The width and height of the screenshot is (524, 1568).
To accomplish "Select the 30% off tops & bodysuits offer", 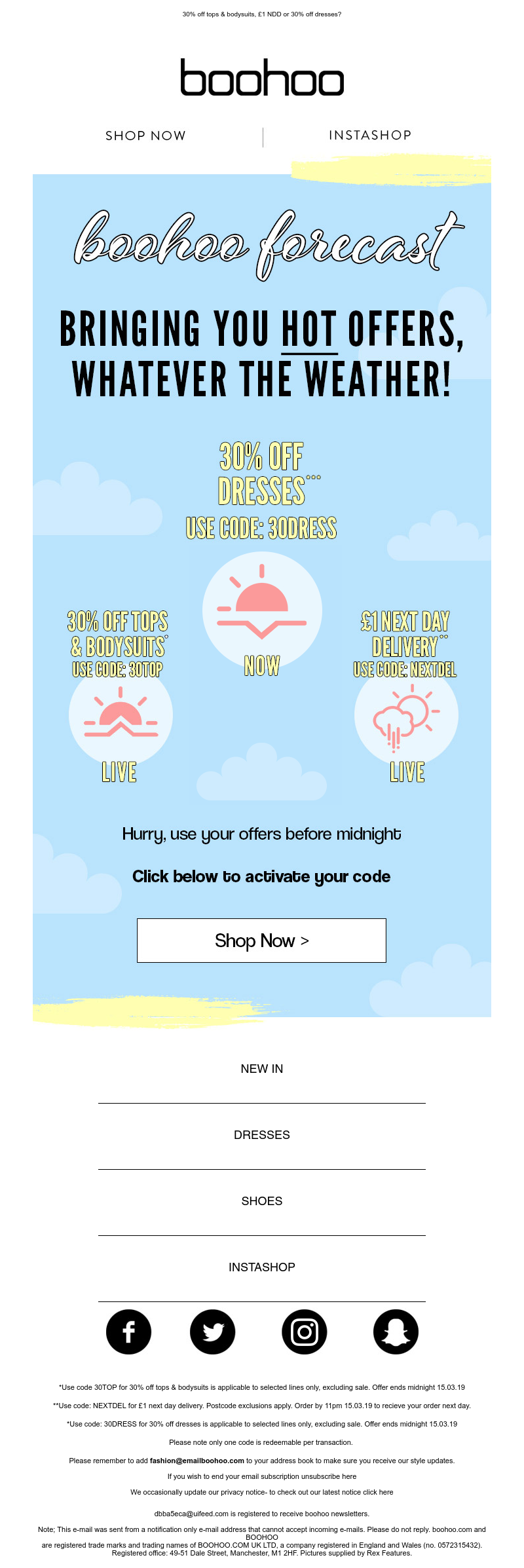I will click(x=119, y=694).
